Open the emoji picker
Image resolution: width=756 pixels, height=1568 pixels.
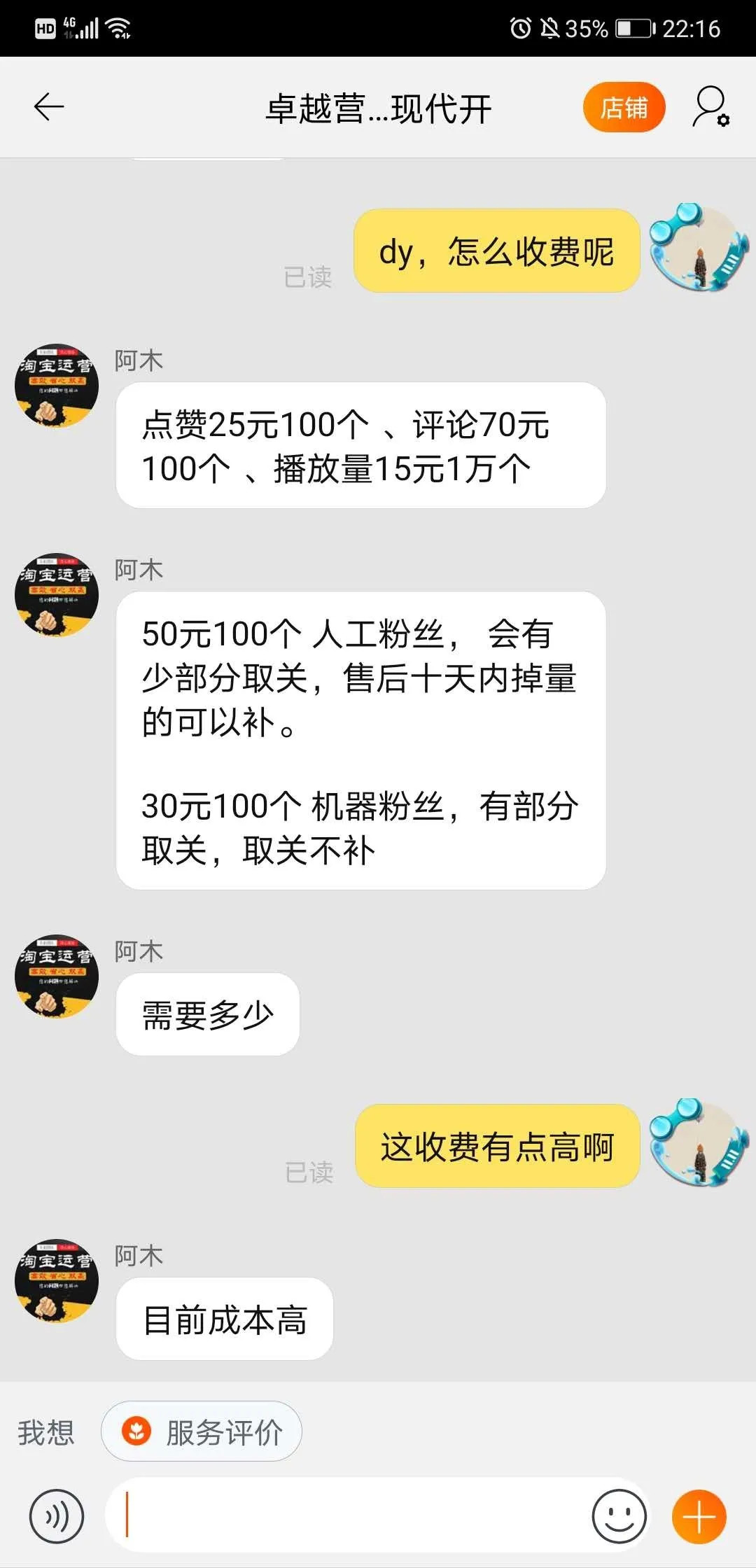click(x=619, y=1516)
